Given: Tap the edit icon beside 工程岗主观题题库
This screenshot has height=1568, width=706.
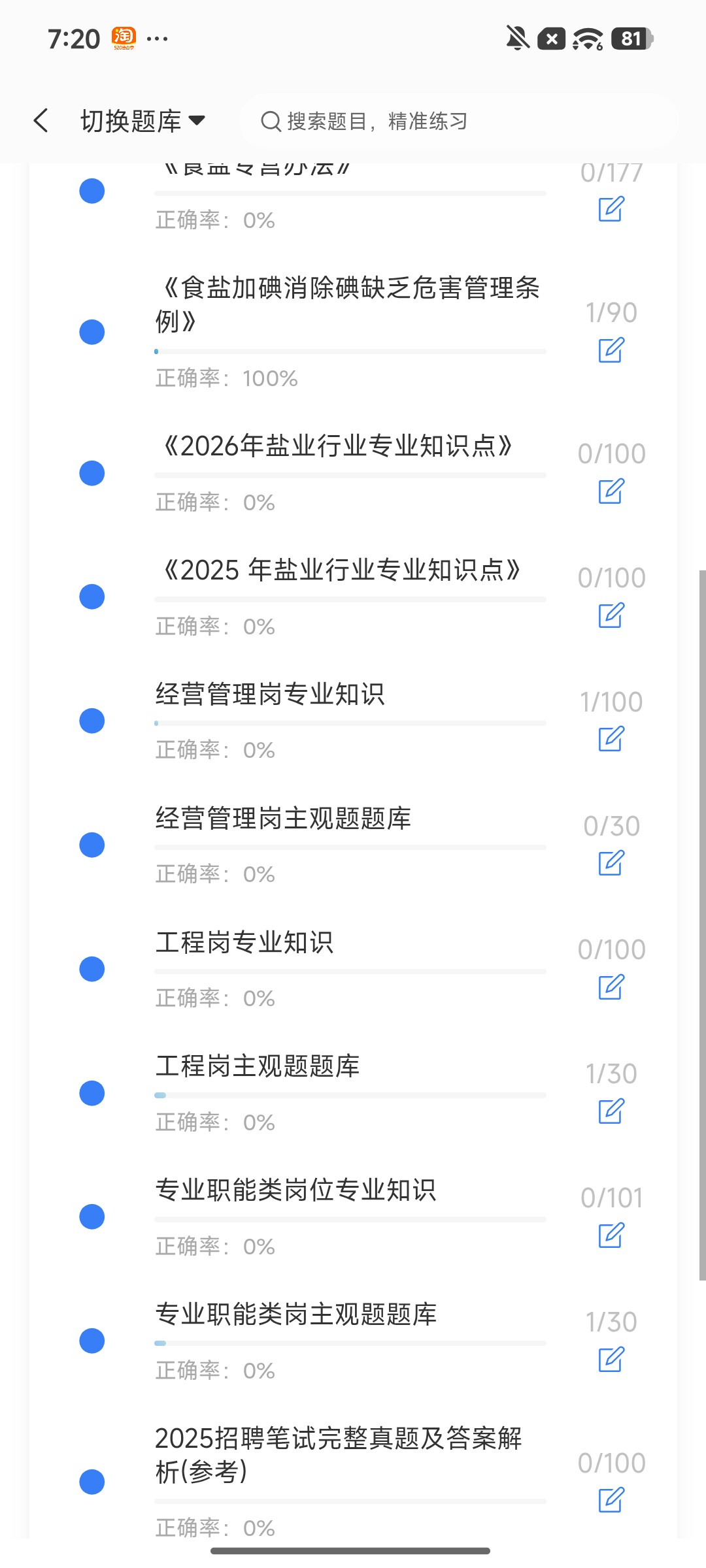Looking at the screenshot, I should [x=612, y=1111].
